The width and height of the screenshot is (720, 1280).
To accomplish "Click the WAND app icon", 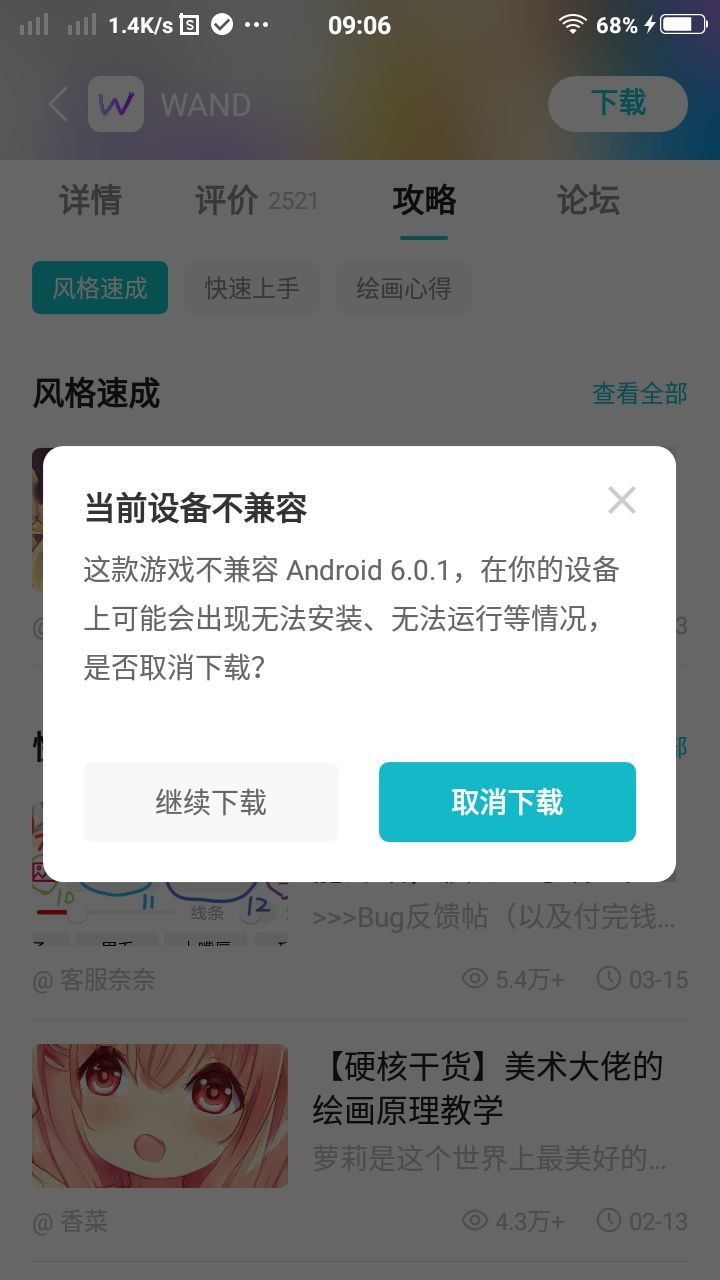I will [115, 103].
